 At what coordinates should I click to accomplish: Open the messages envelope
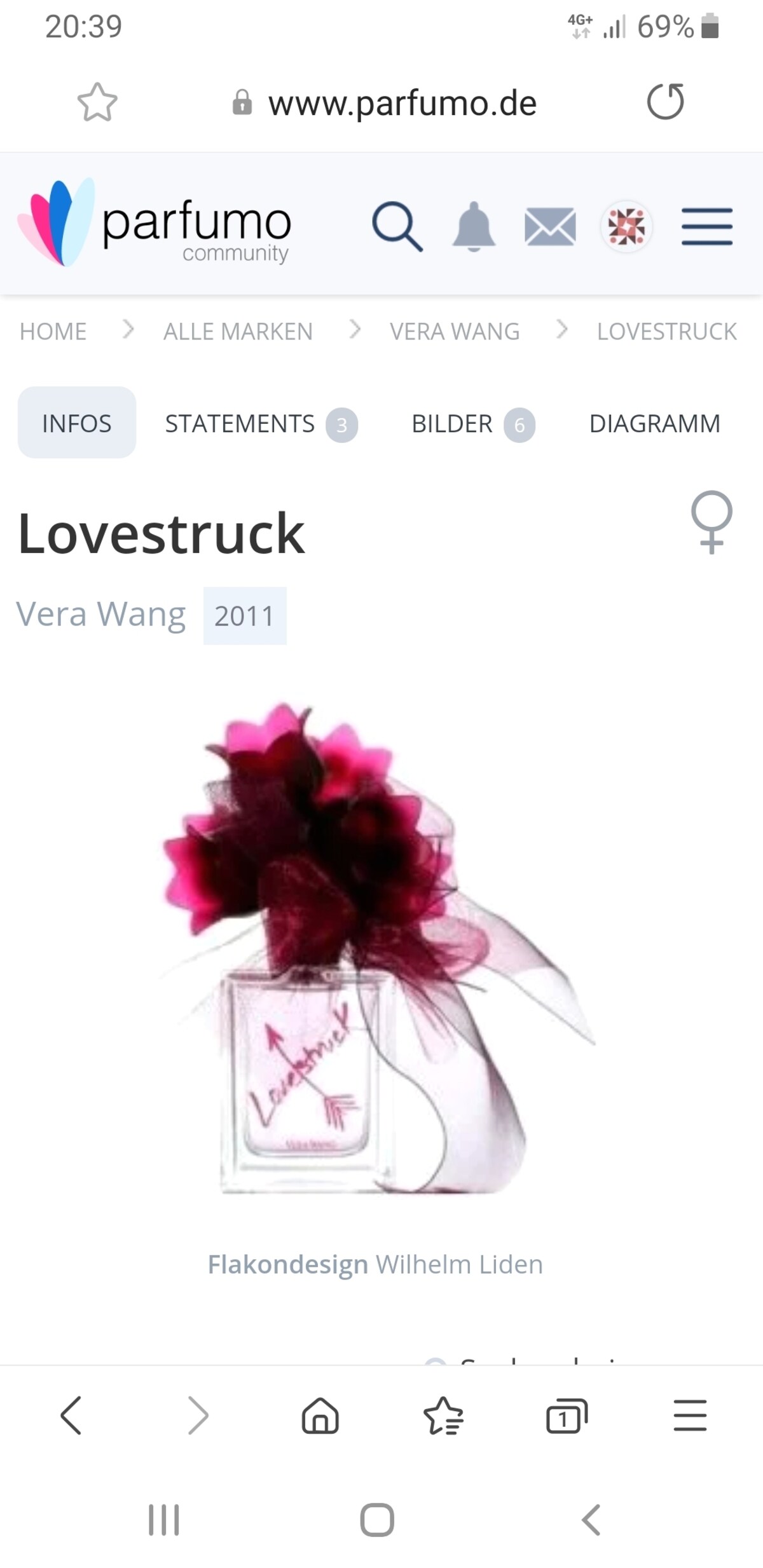tap(550, 226)
